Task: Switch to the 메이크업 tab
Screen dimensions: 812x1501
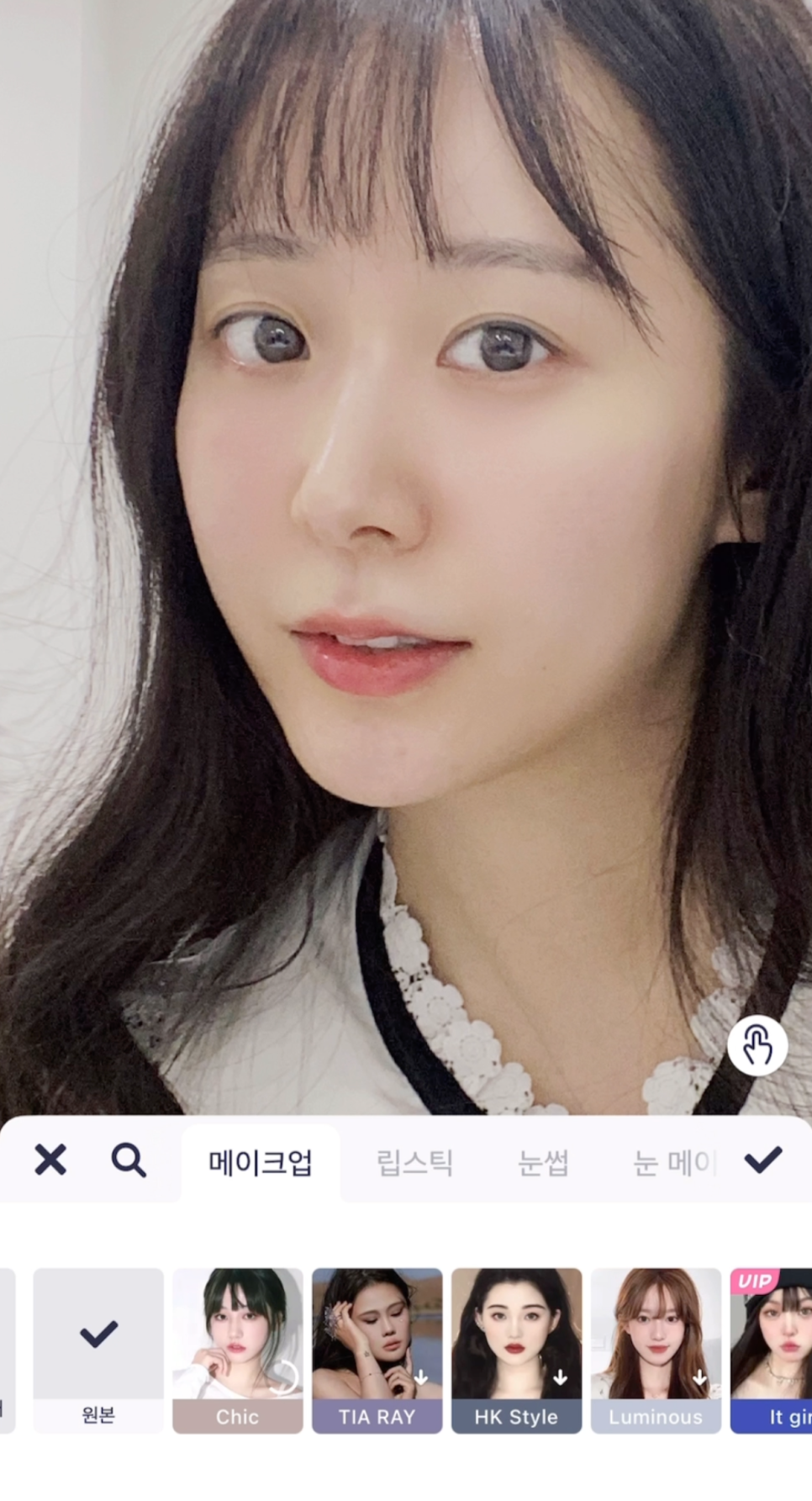Action: click(261, 1163)
